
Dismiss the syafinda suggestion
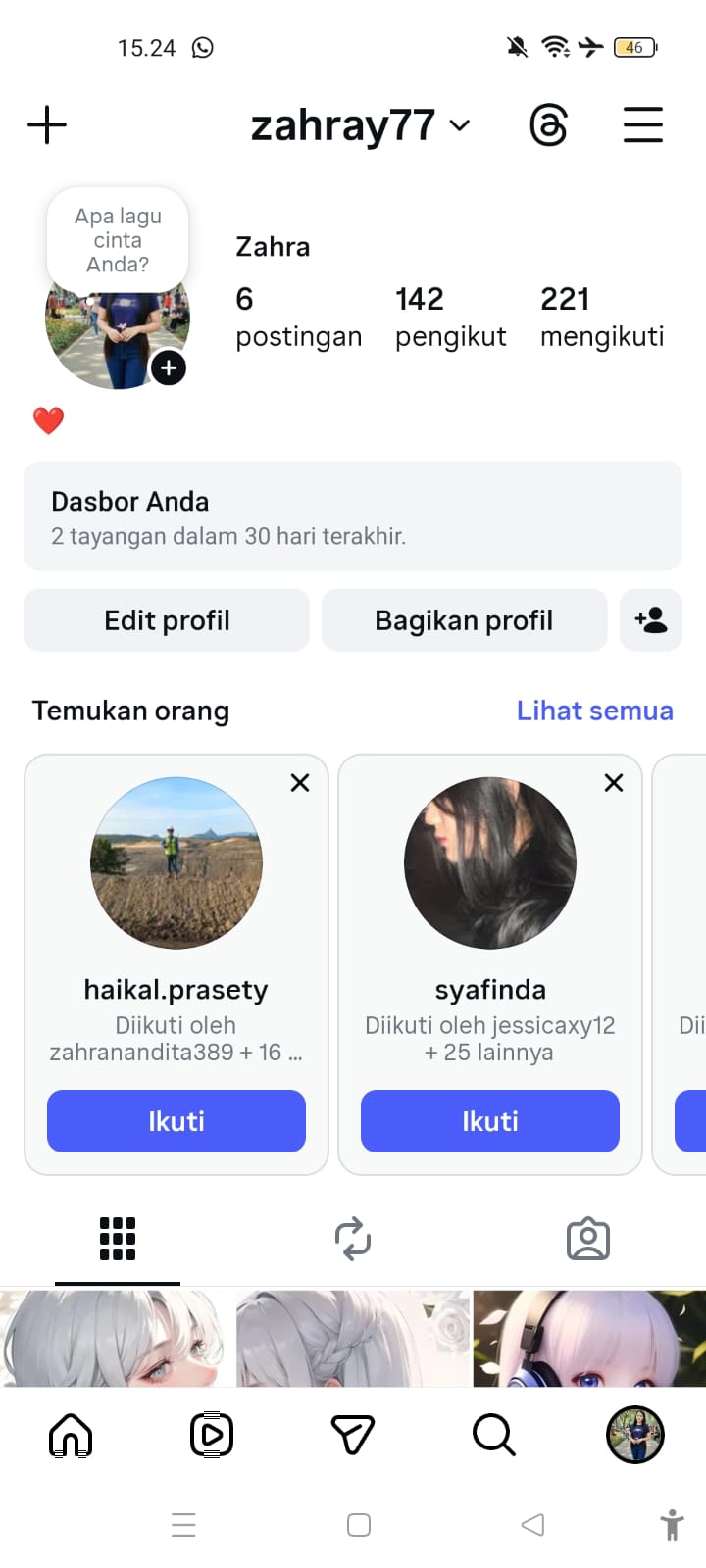614,782
